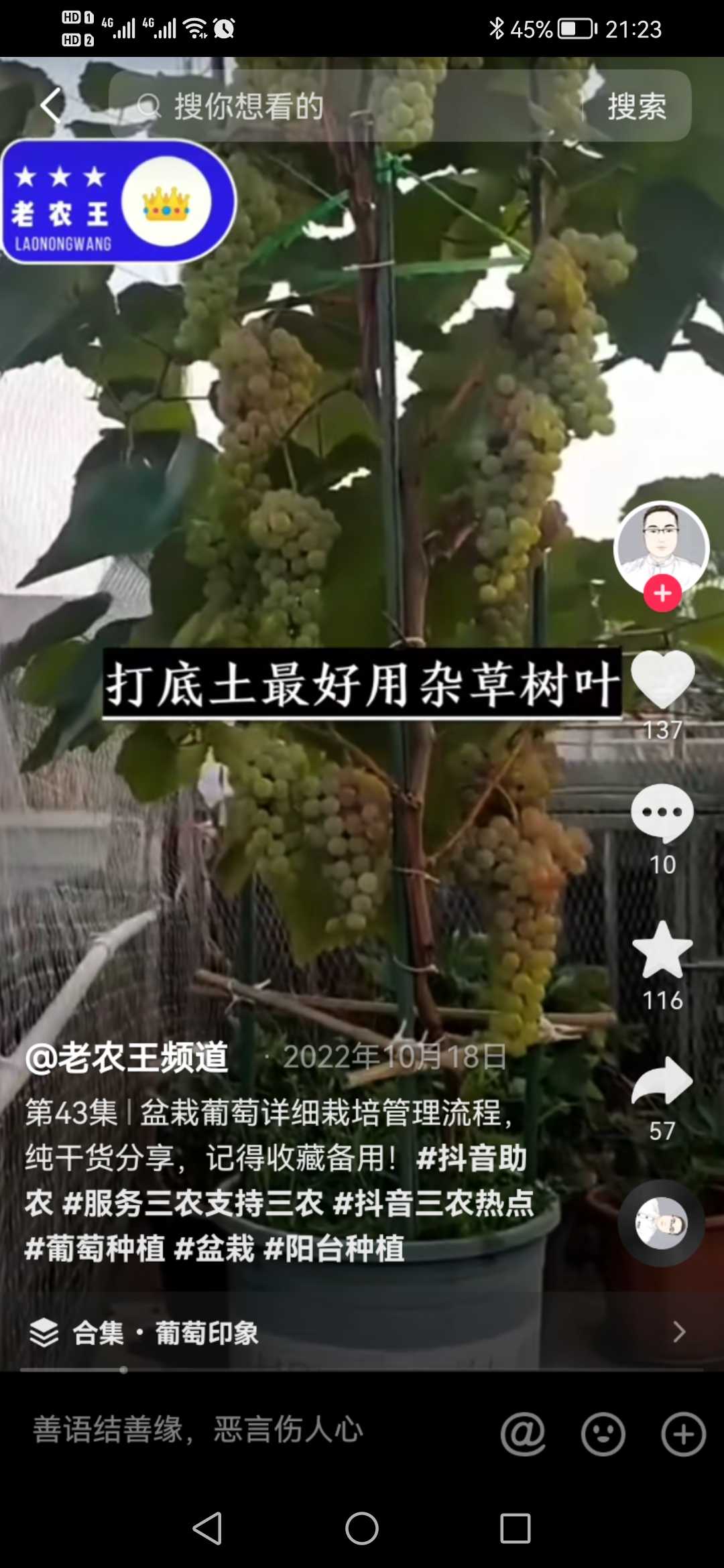Open the author's profile avatar
The width and height of the screenshot is (724, 1568).
(662, 546)
